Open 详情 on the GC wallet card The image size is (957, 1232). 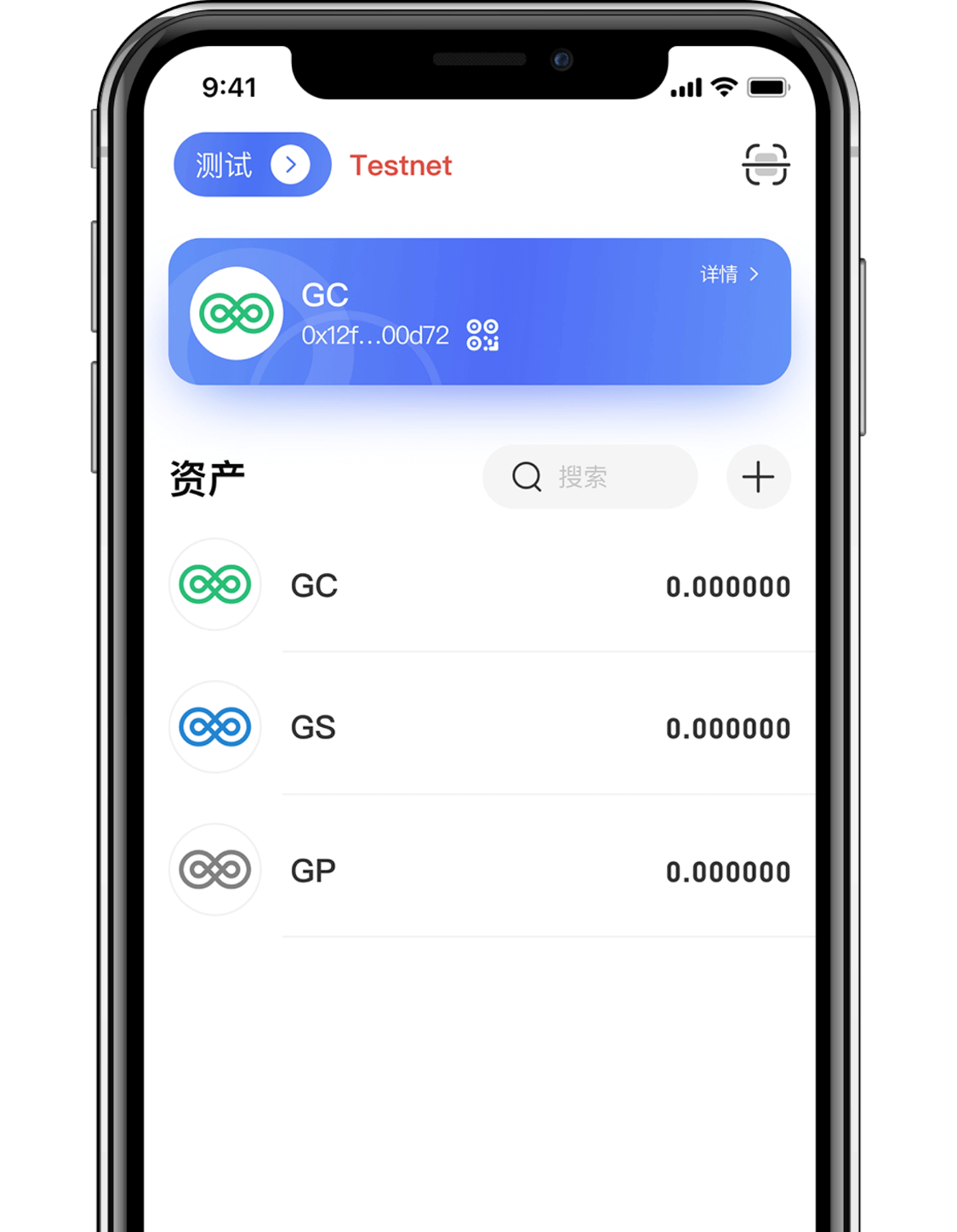pos(728,274)
